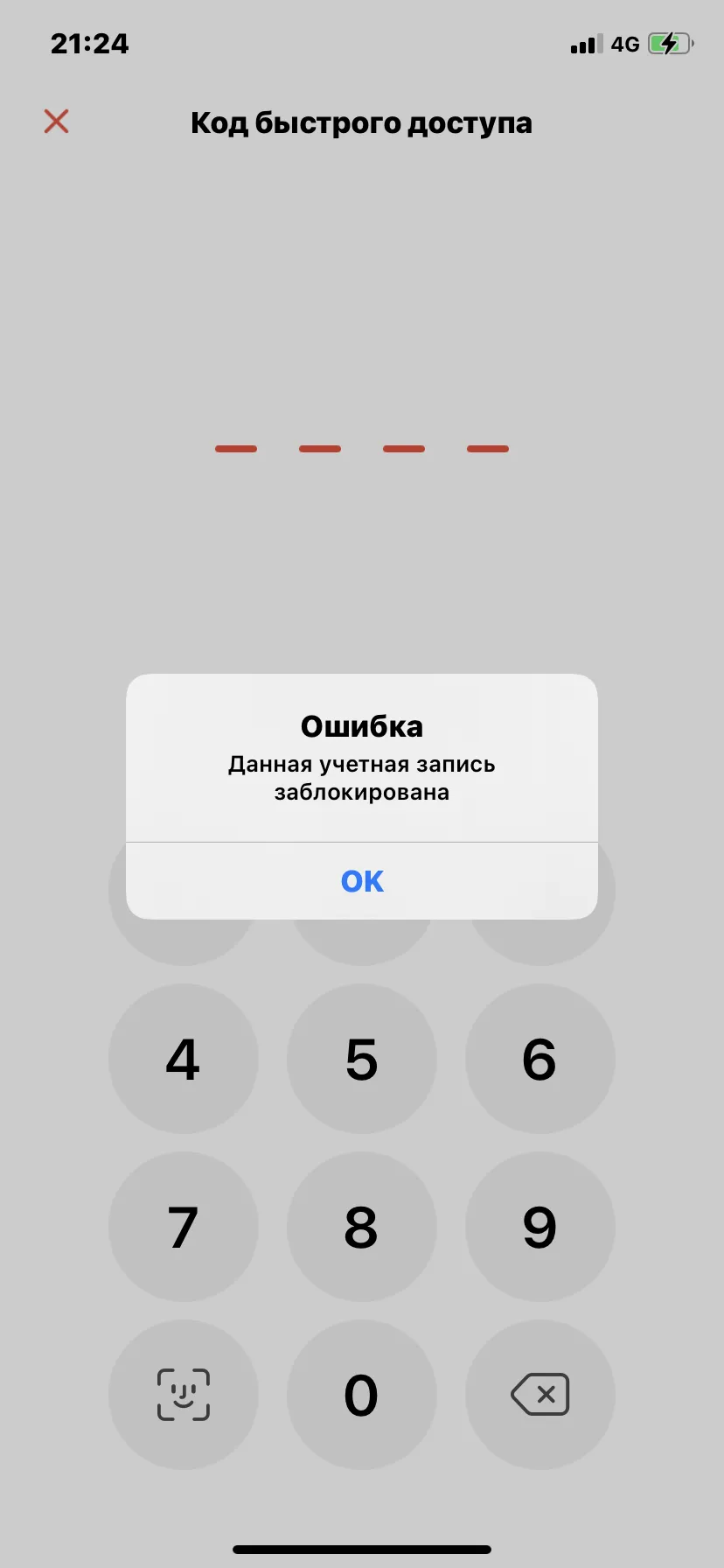Tap the 5 key
Screen dimensions: 724x1568
(362, 1059)
